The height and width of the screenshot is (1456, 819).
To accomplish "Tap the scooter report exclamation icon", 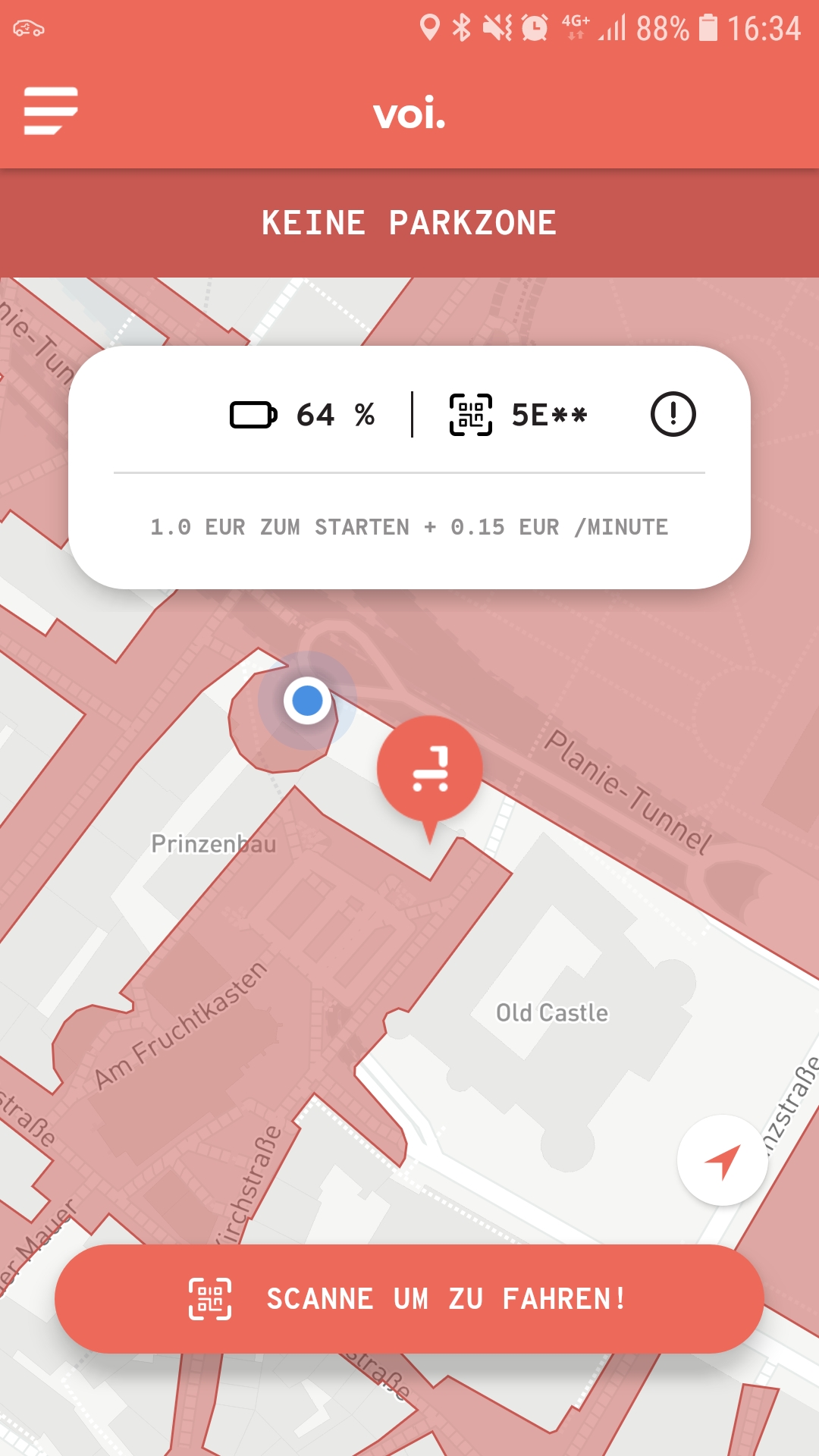I will (673, 415).
